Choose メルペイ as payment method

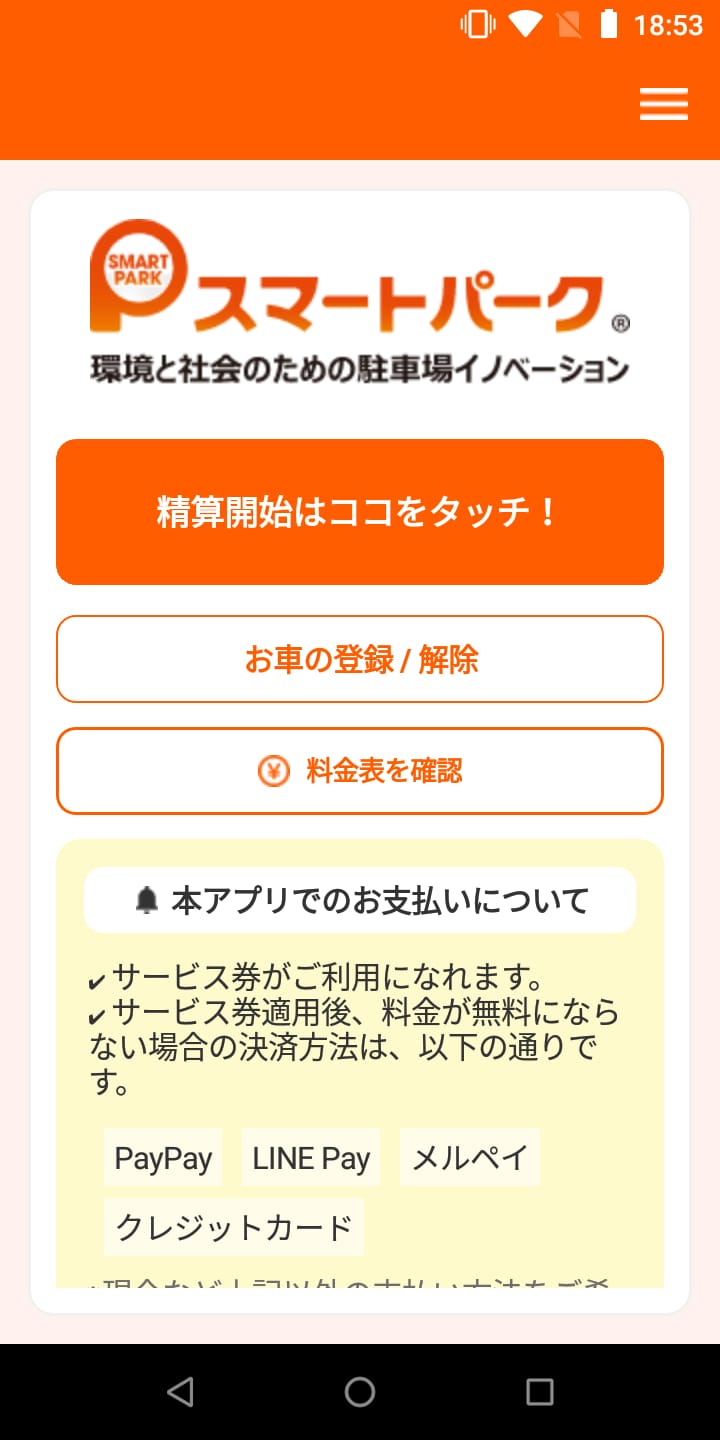(470, 1157)
